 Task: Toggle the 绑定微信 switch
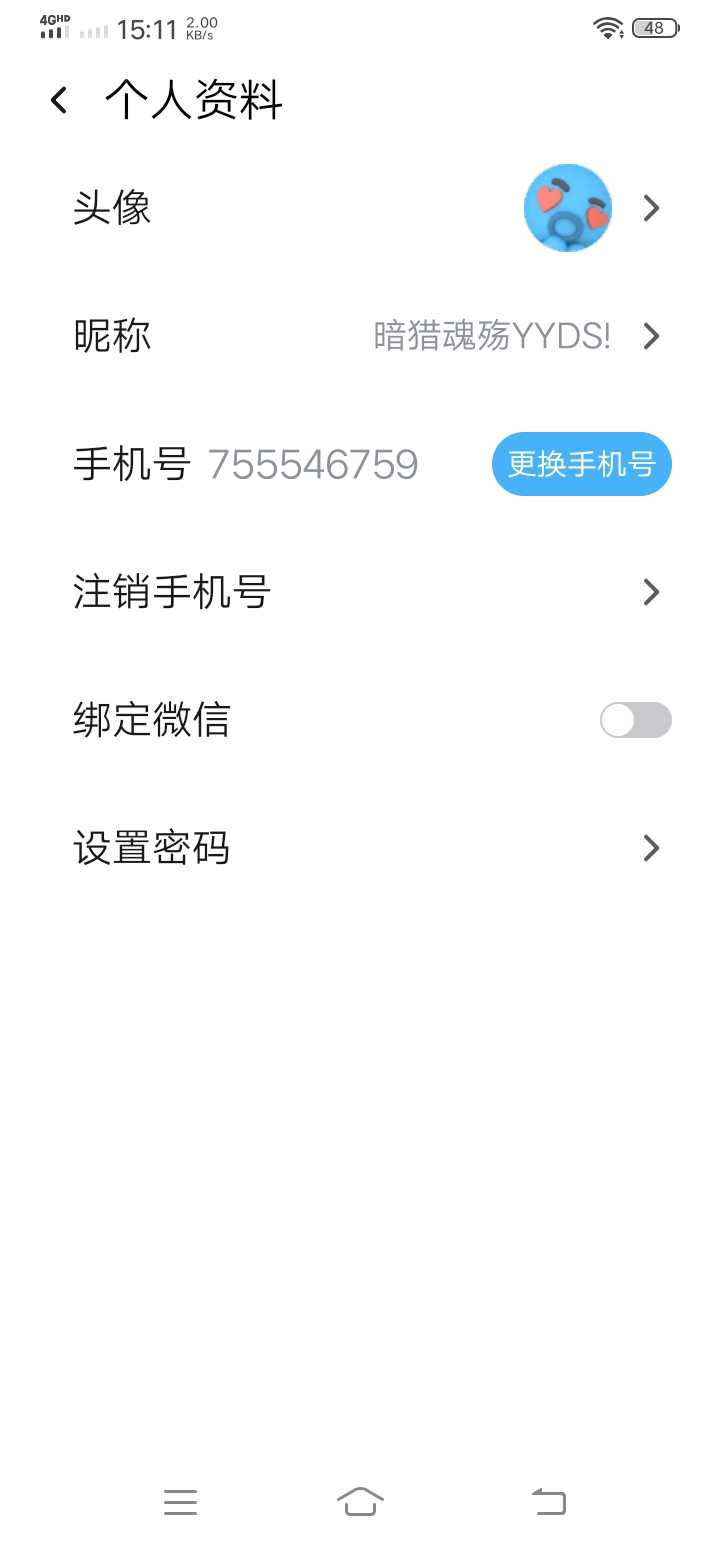click(x=635, y=720)
